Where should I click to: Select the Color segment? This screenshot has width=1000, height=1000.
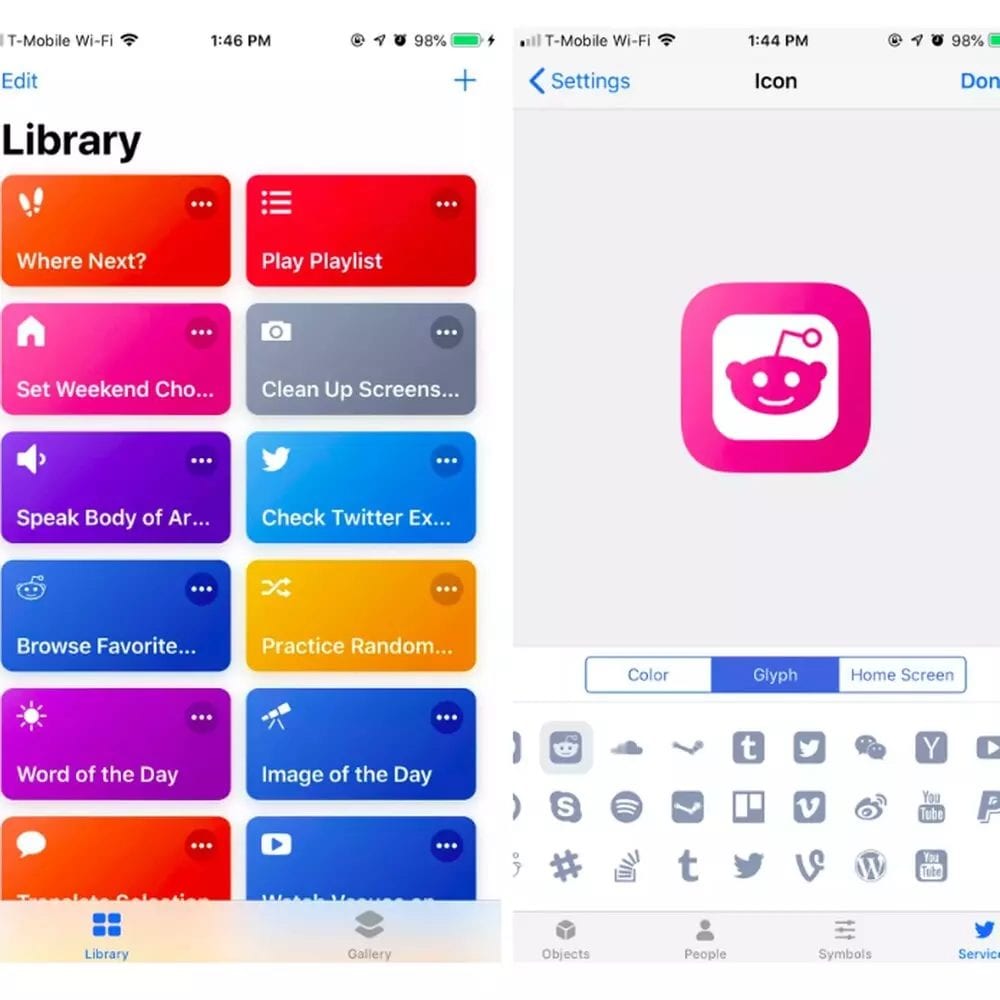pyautogui.click(x=648, y=675)
